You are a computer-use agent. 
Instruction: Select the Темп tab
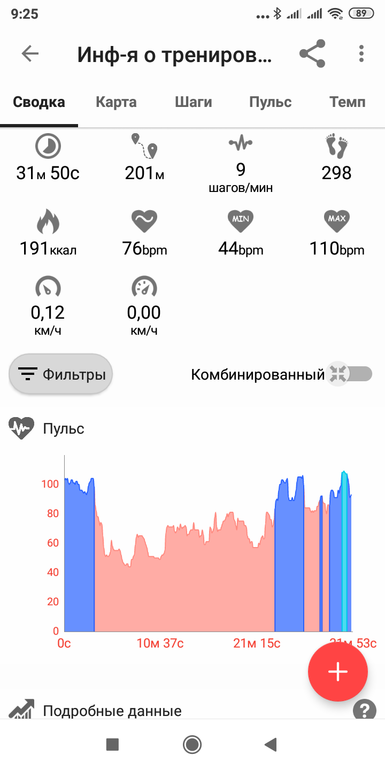point(347,102)
